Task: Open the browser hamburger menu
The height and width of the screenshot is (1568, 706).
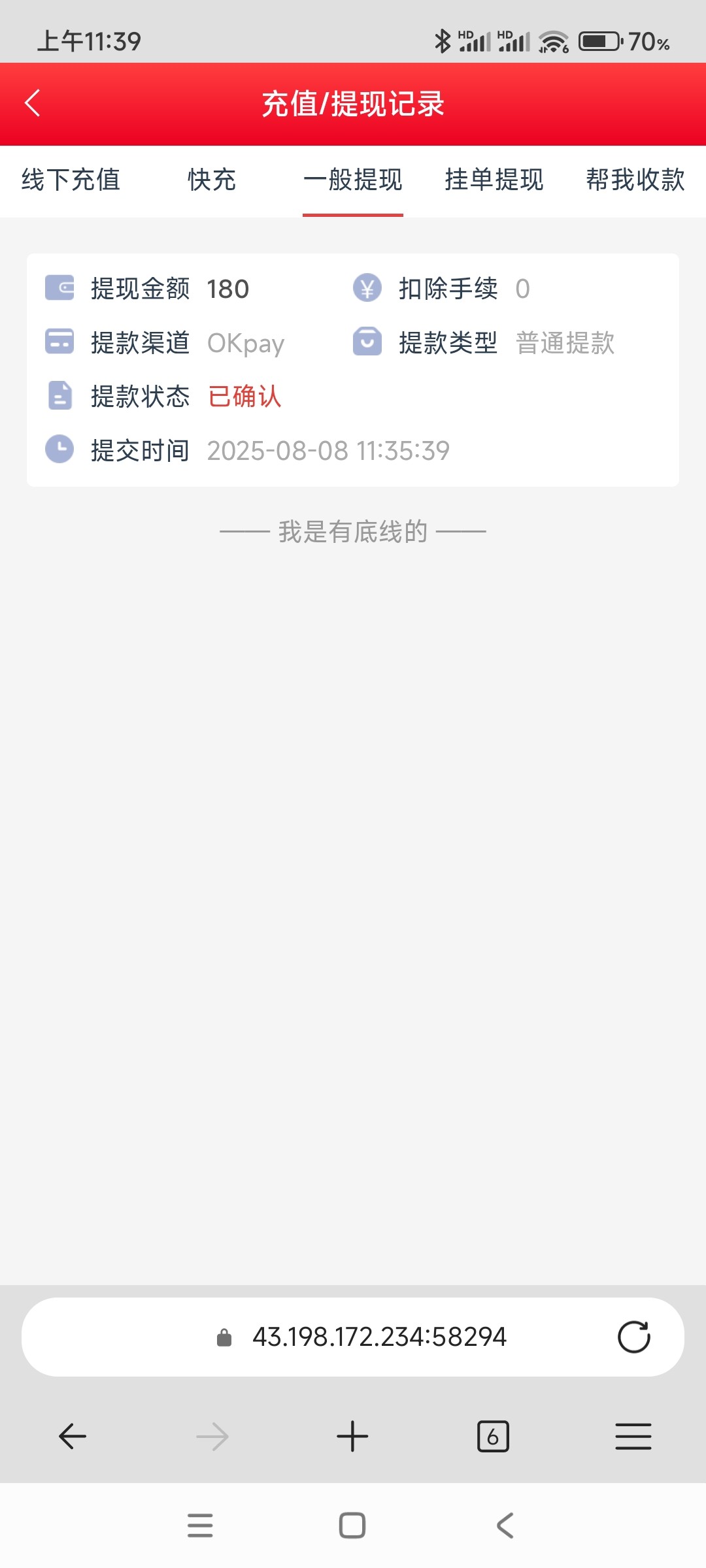Action: tap(633, 1437)
